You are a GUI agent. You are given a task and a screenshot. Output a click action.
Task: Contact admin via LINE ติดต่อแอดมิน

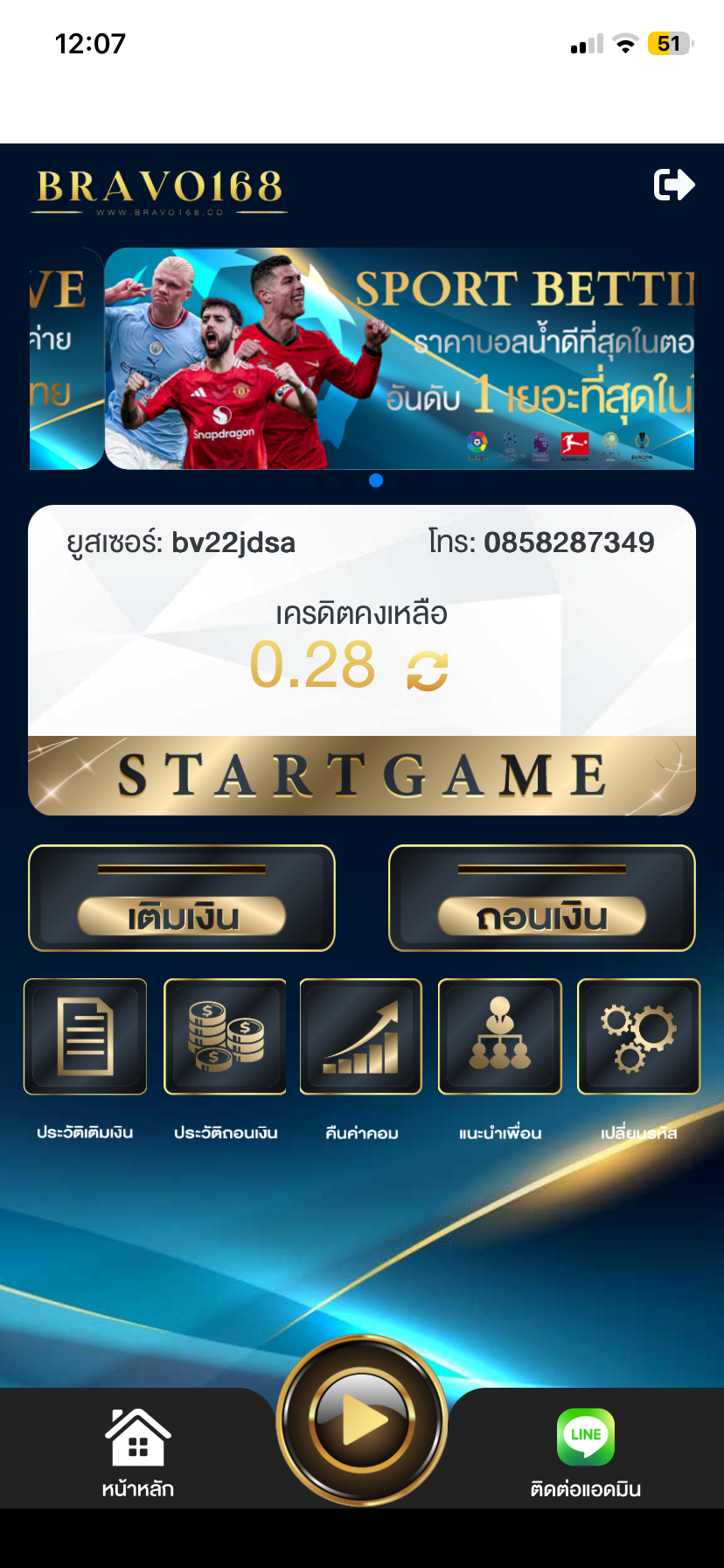point(586,1452)
